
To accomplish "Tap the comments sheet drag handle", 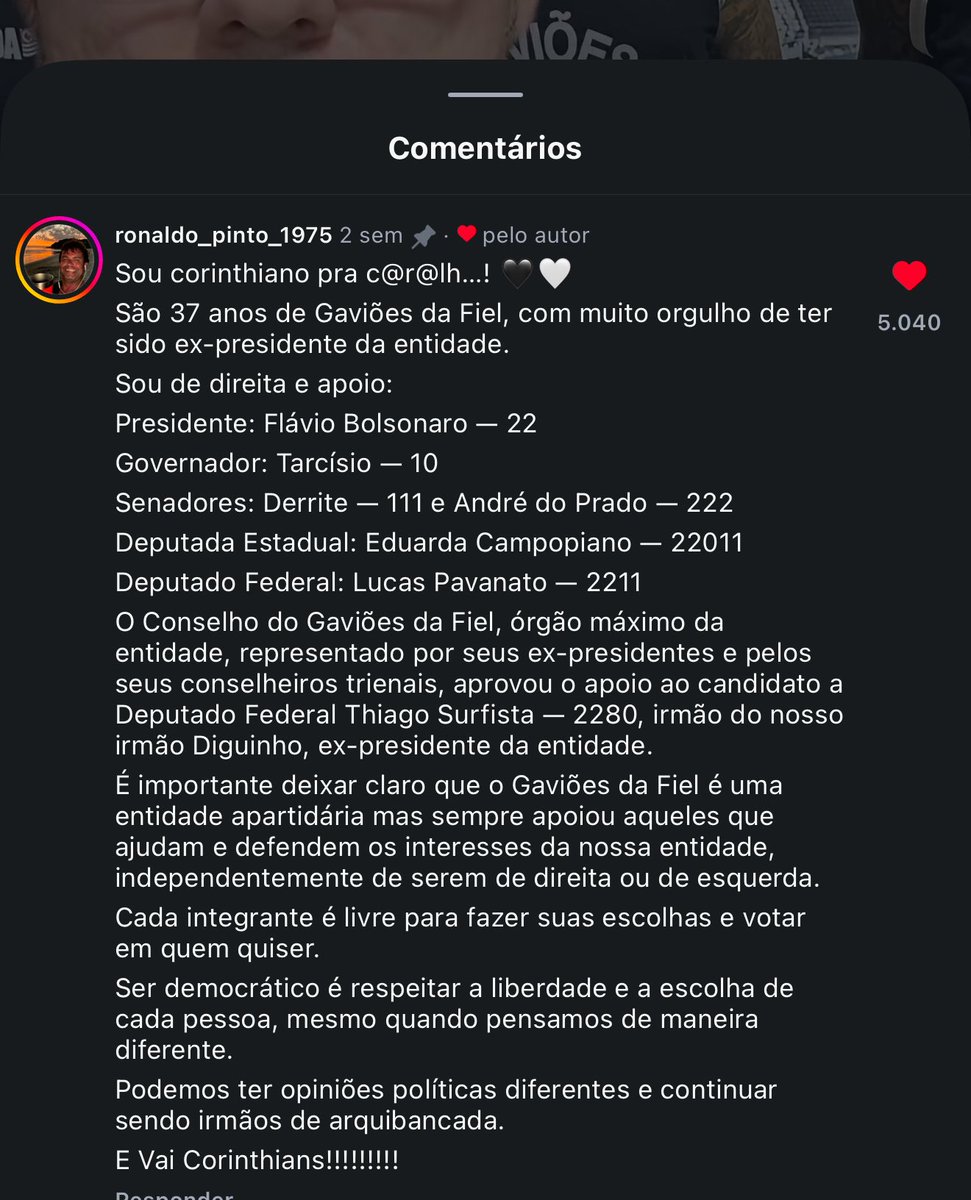I will coord(485,95).
